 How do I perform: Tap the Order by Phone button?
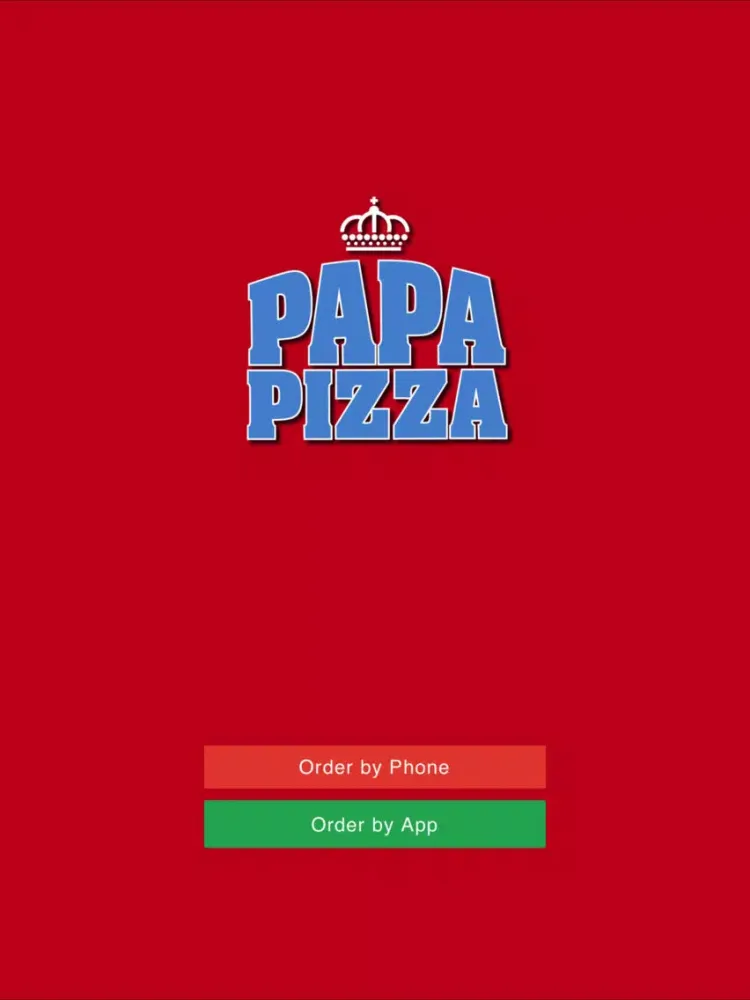pos(374,767)
